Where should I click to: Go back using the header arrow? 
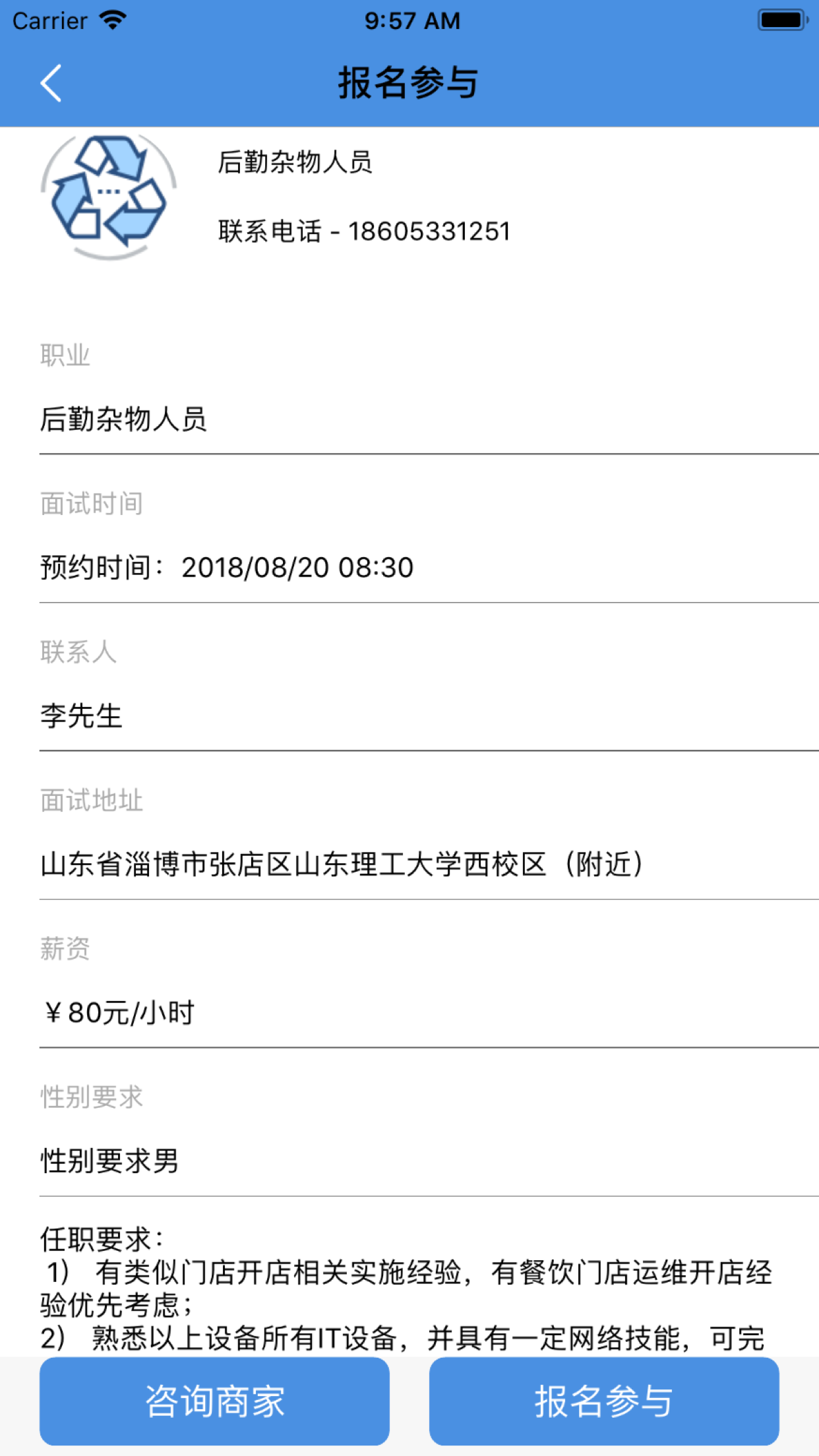click(x=51, y=83)
